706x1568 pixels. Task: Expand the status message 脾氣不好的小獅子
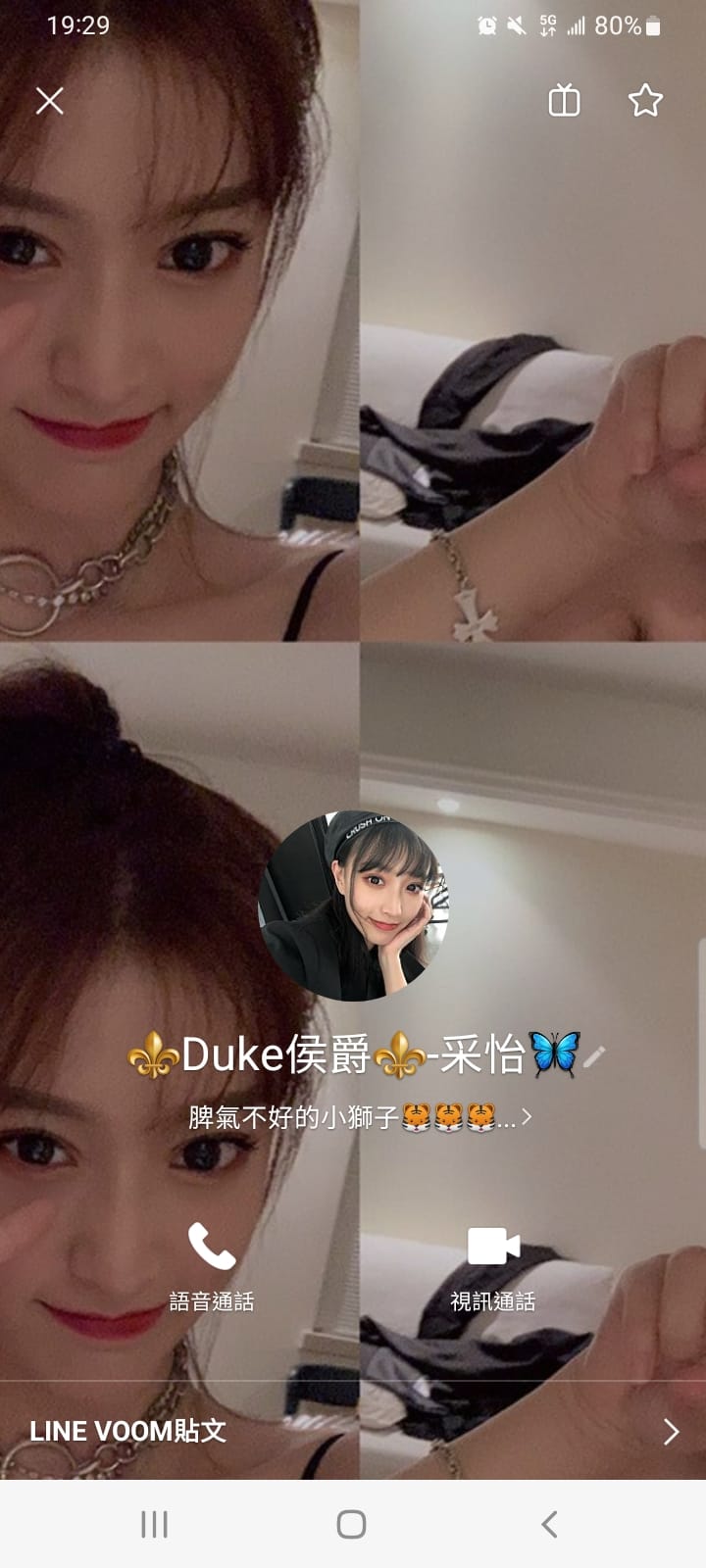coord(359,1116)
